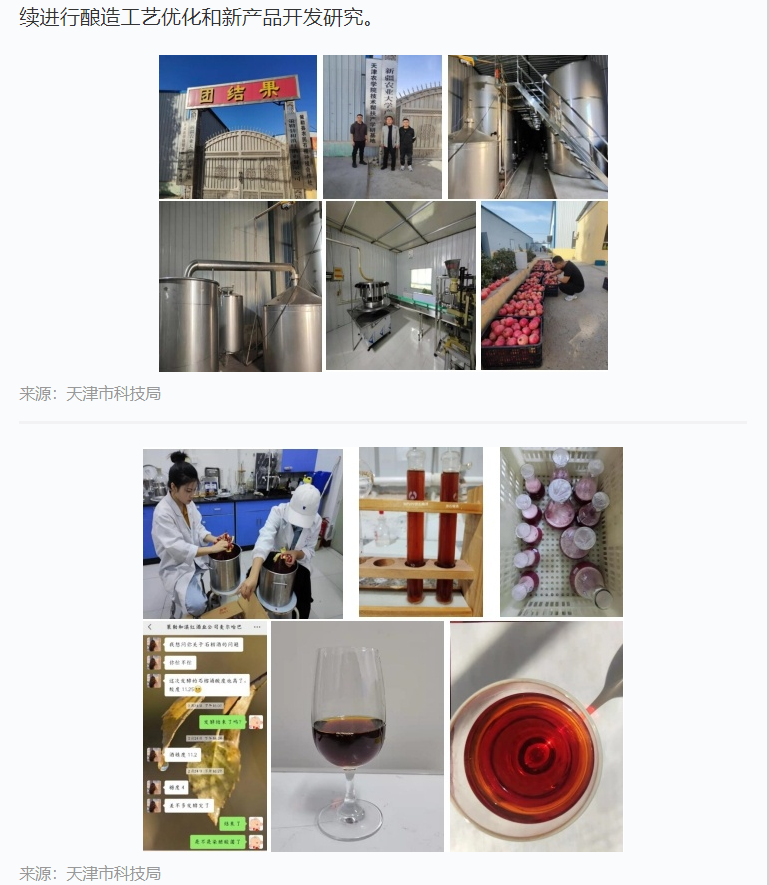Enlarge the lab and wine glass photo collage
Screen dimensions: 769x885
pos(383,649)
